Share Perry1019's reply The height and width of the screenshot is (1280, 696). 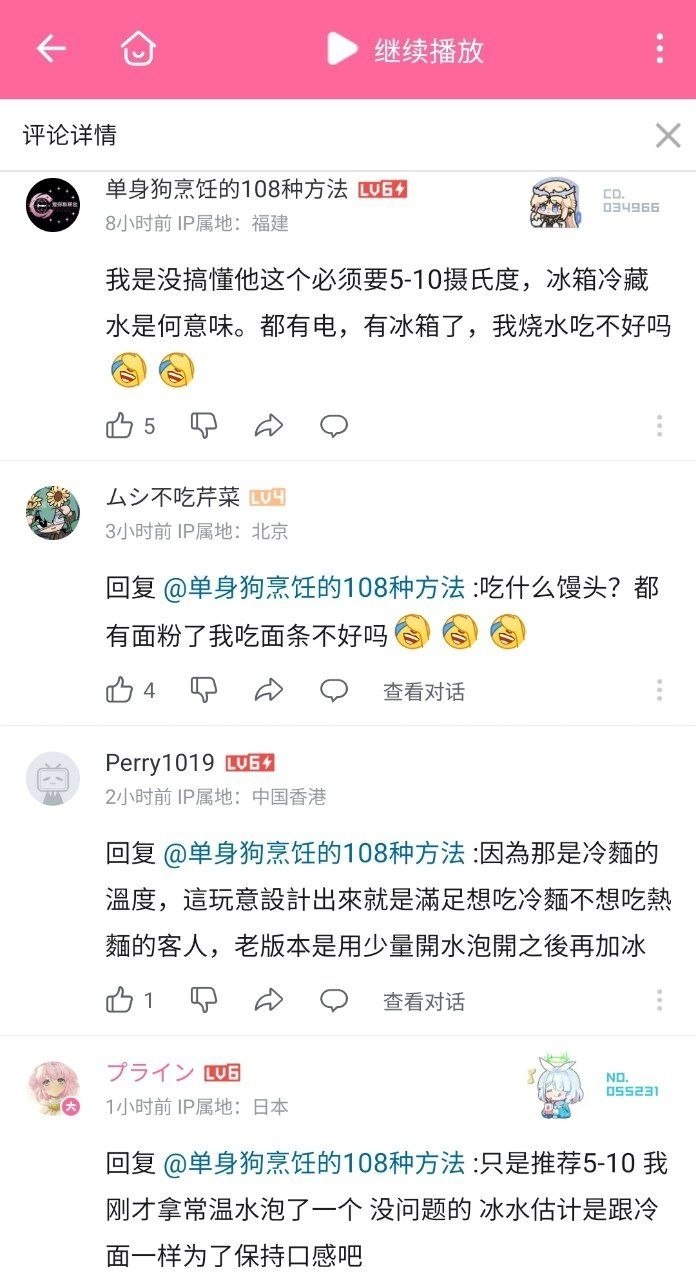269,1000
